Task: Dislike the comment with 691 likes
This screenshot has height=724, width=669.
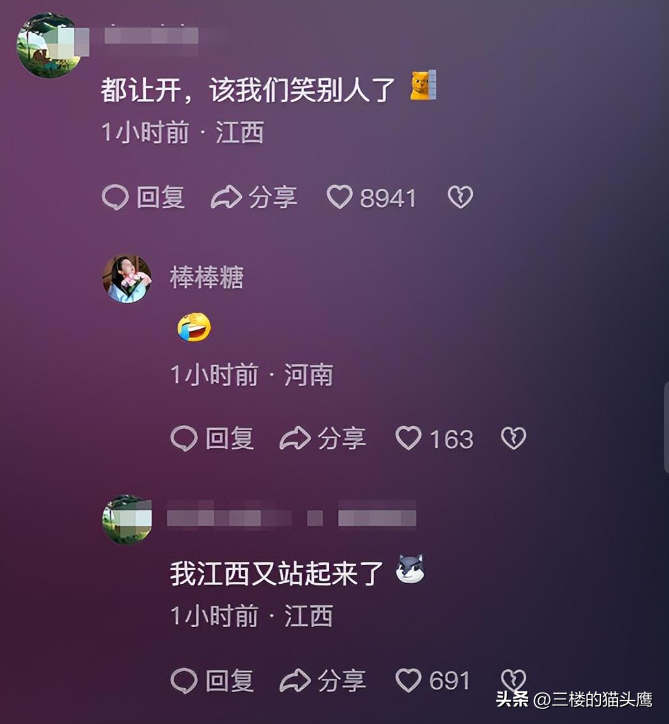Action: point(513,679)
